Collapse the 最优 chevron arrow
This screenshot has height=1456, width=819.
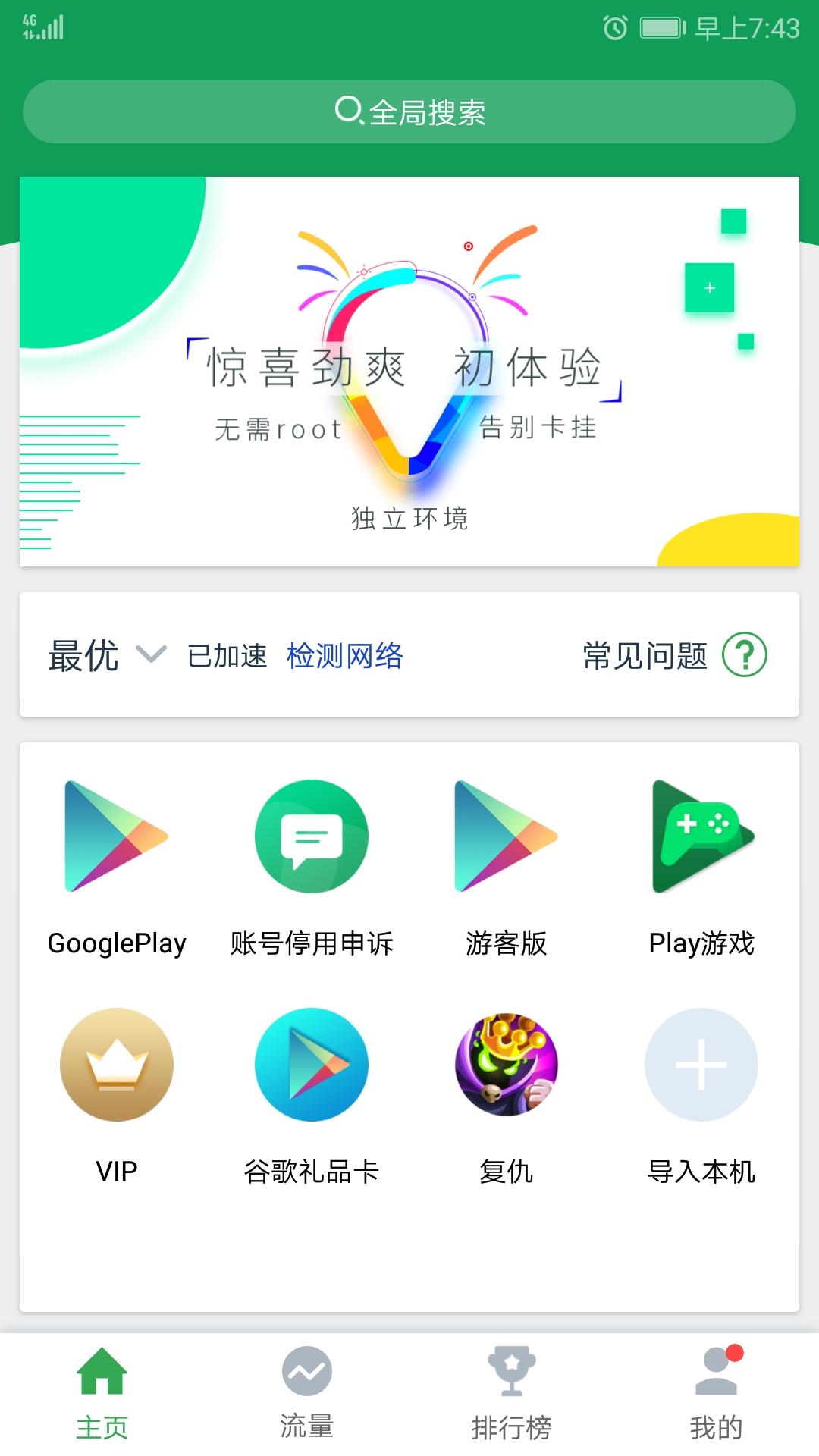click(149, 657)
